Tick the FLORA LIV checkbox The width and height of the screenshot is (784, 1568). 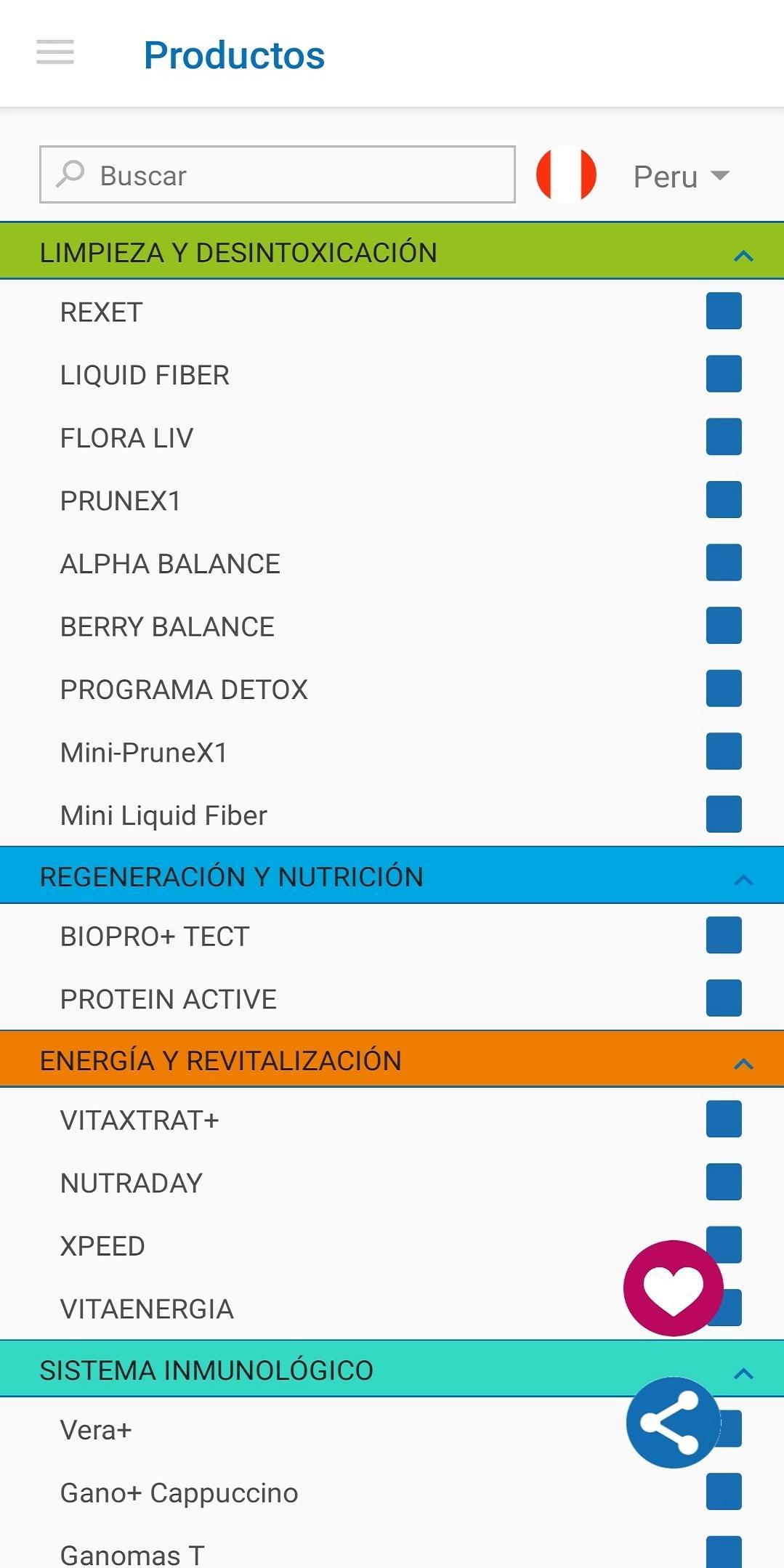click(x=724, y=437)
